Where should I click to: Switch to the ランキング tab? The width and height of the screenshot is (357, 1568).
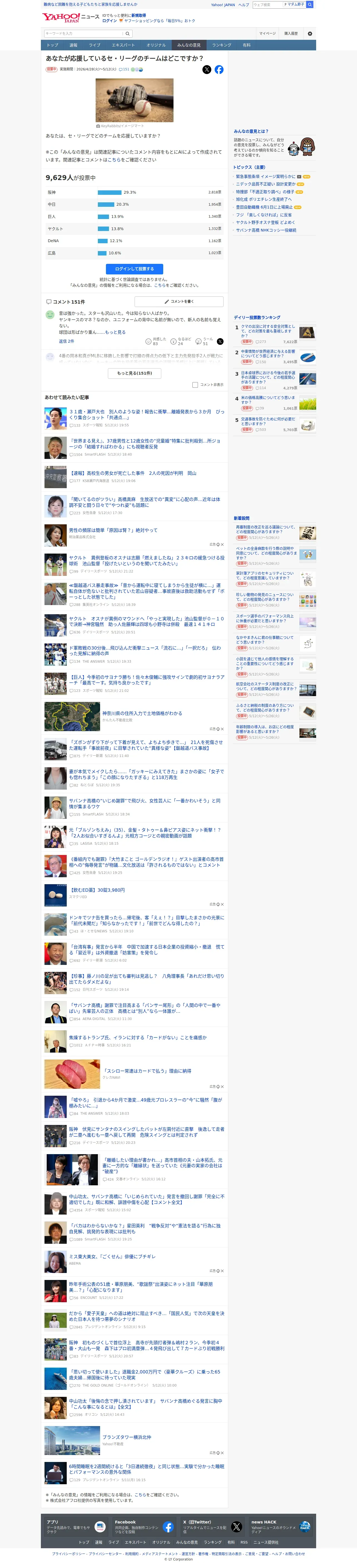pos(221,45)
